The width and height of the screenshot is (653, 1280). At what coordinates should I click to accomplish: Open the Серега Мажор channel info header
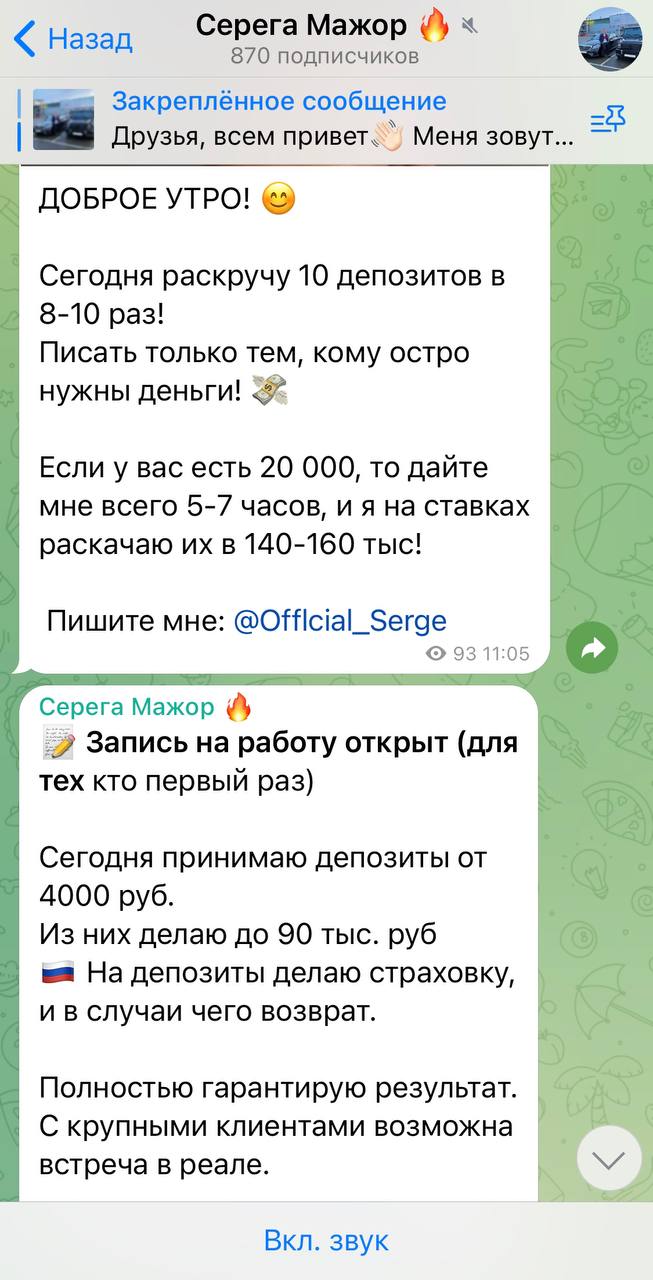pyautogui.click(x=326, y=39)
